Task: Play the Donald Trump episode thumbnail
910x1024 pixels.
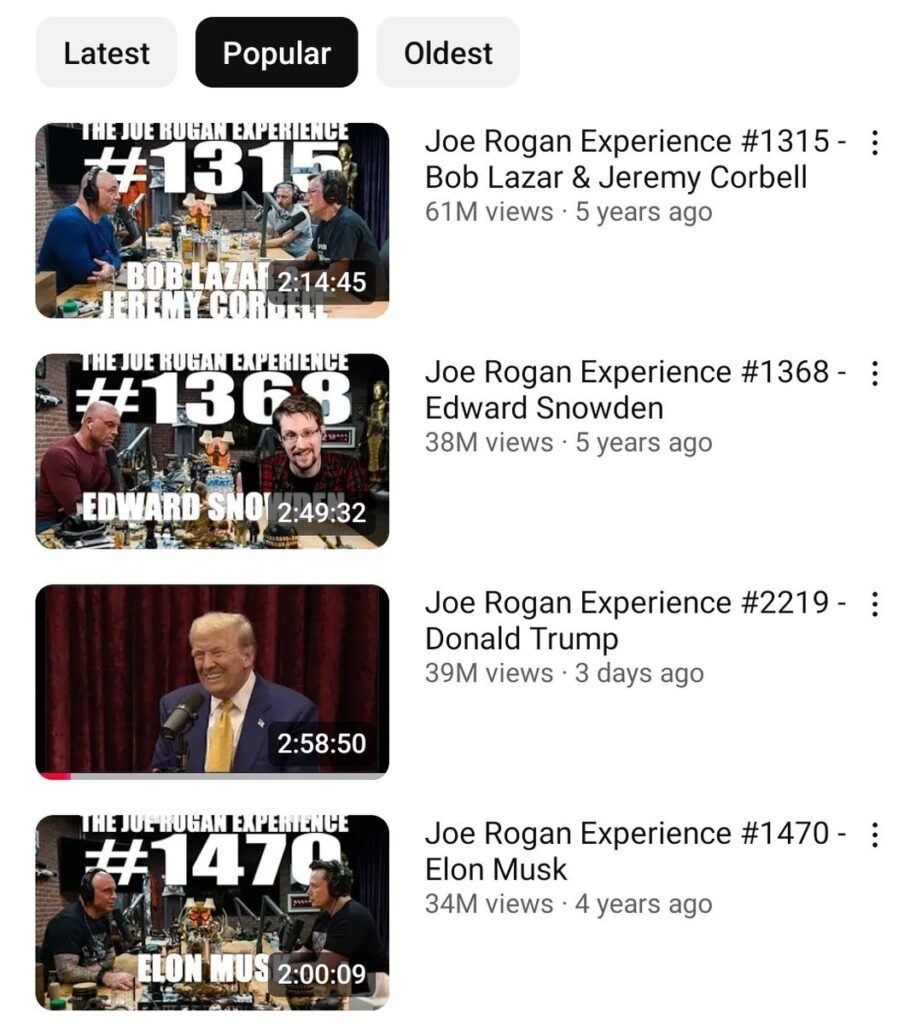Action: pos(212,681)
